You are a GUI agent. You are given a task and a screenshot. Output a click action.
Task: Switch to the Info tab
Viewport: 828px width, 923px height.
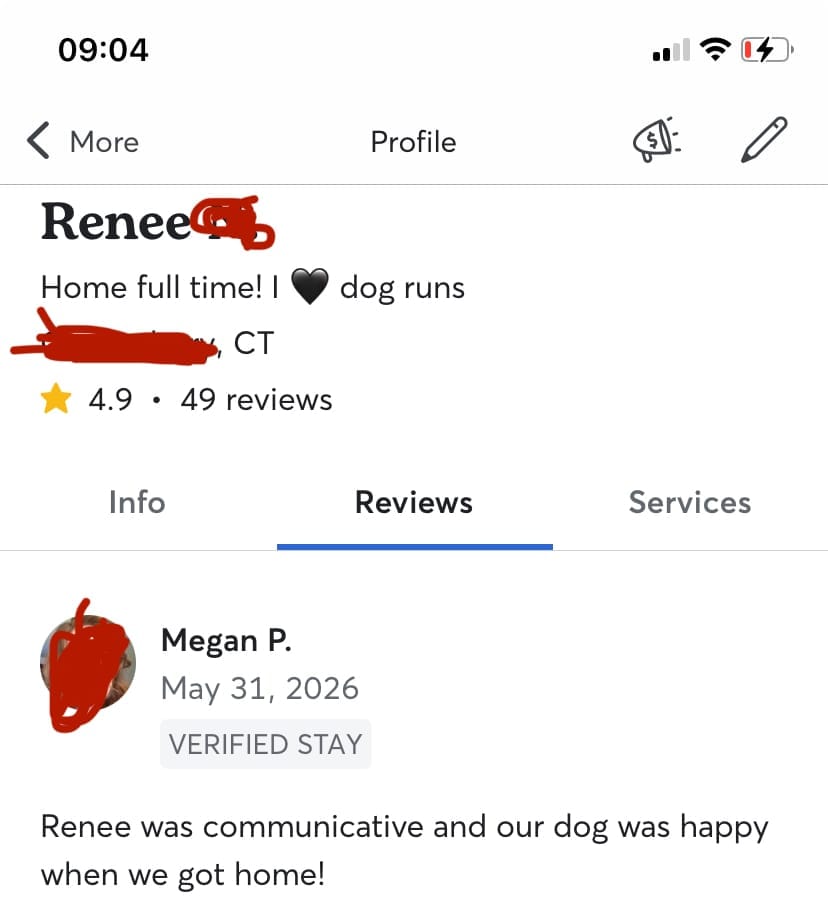coord(137,503)
